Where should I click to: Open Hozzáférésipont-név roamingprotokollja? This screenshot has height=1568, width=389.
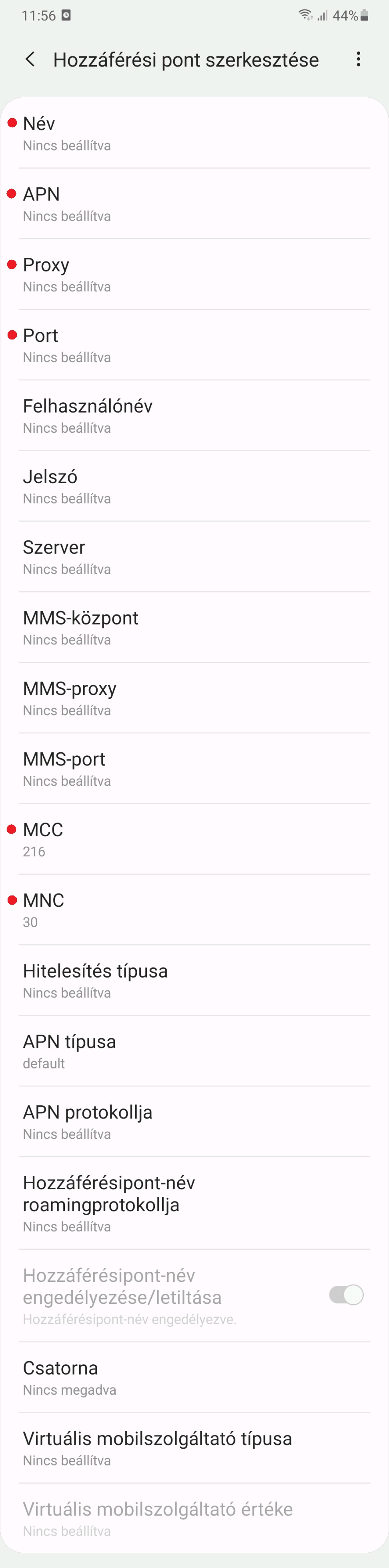coord(194,1203)
